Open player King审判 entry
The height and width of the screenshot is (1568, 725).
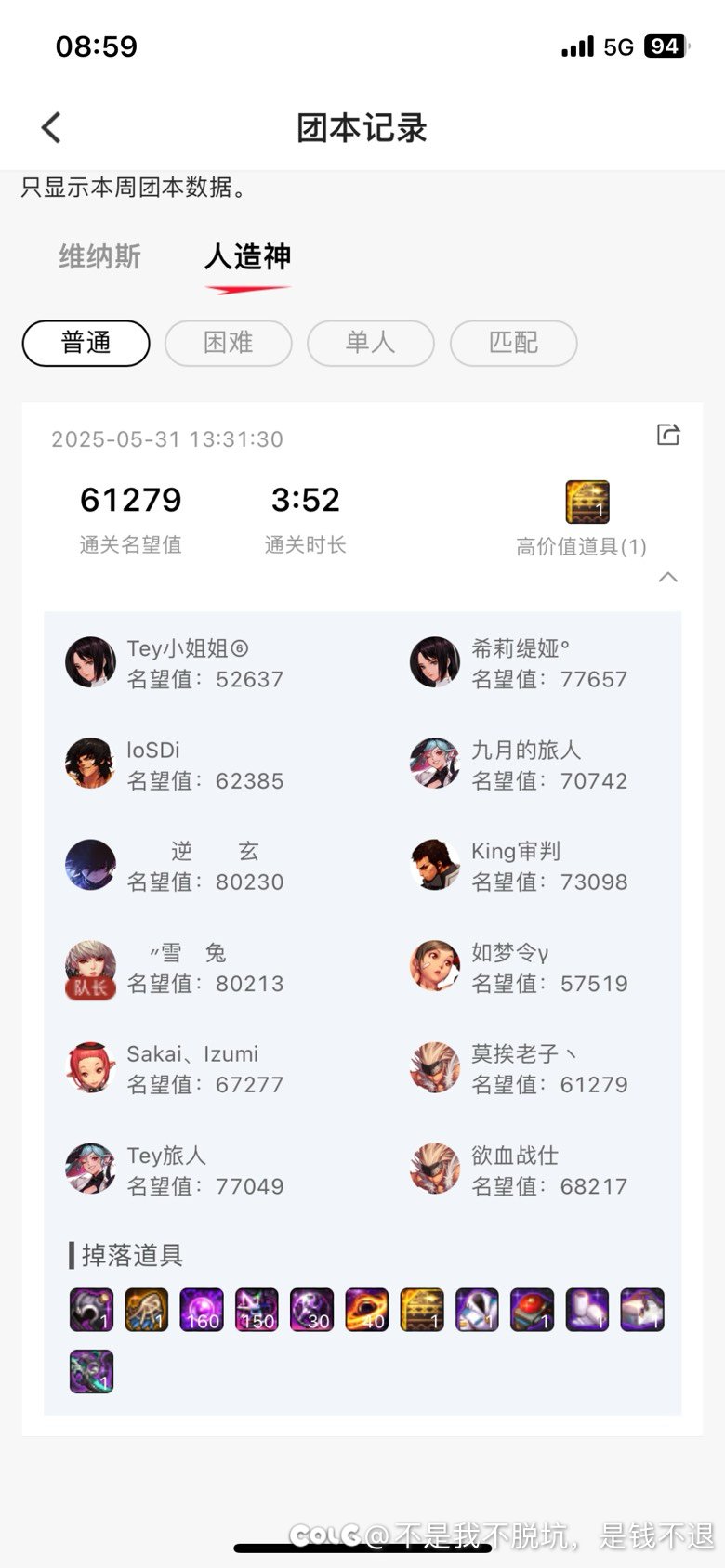tap(520, 867)
